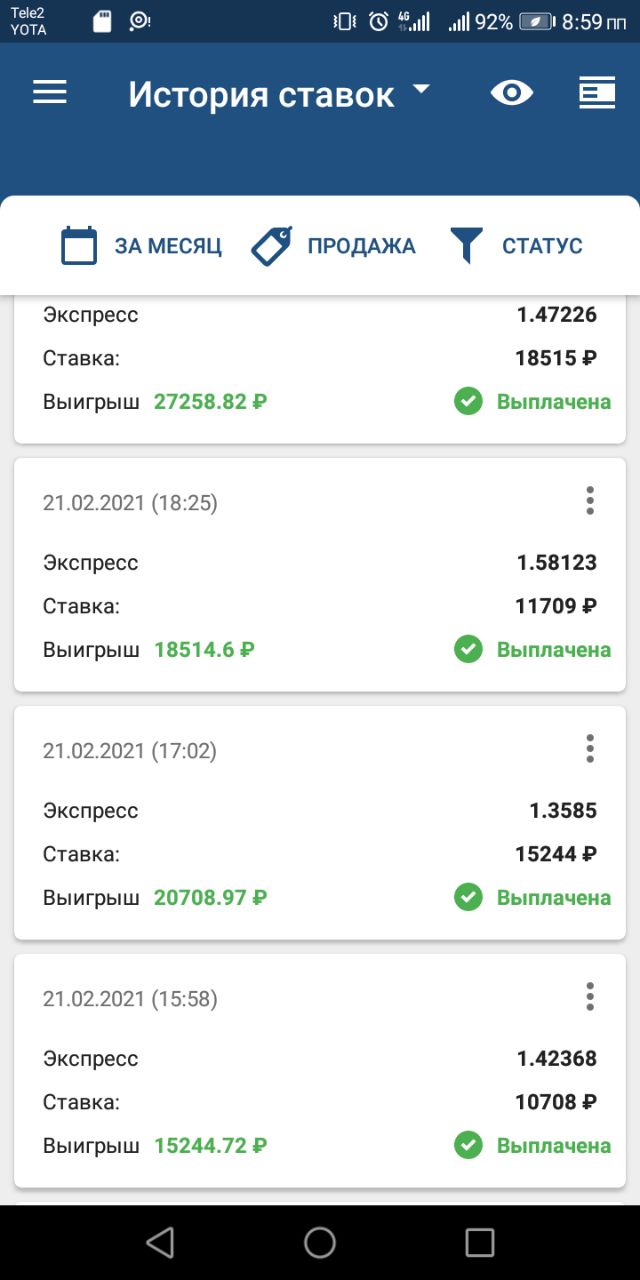Image resolution: width=640 pixels, height=1280 pixels.
Task: Open the bet card with 27258.82 ₽ win
Action: point(320,370)
